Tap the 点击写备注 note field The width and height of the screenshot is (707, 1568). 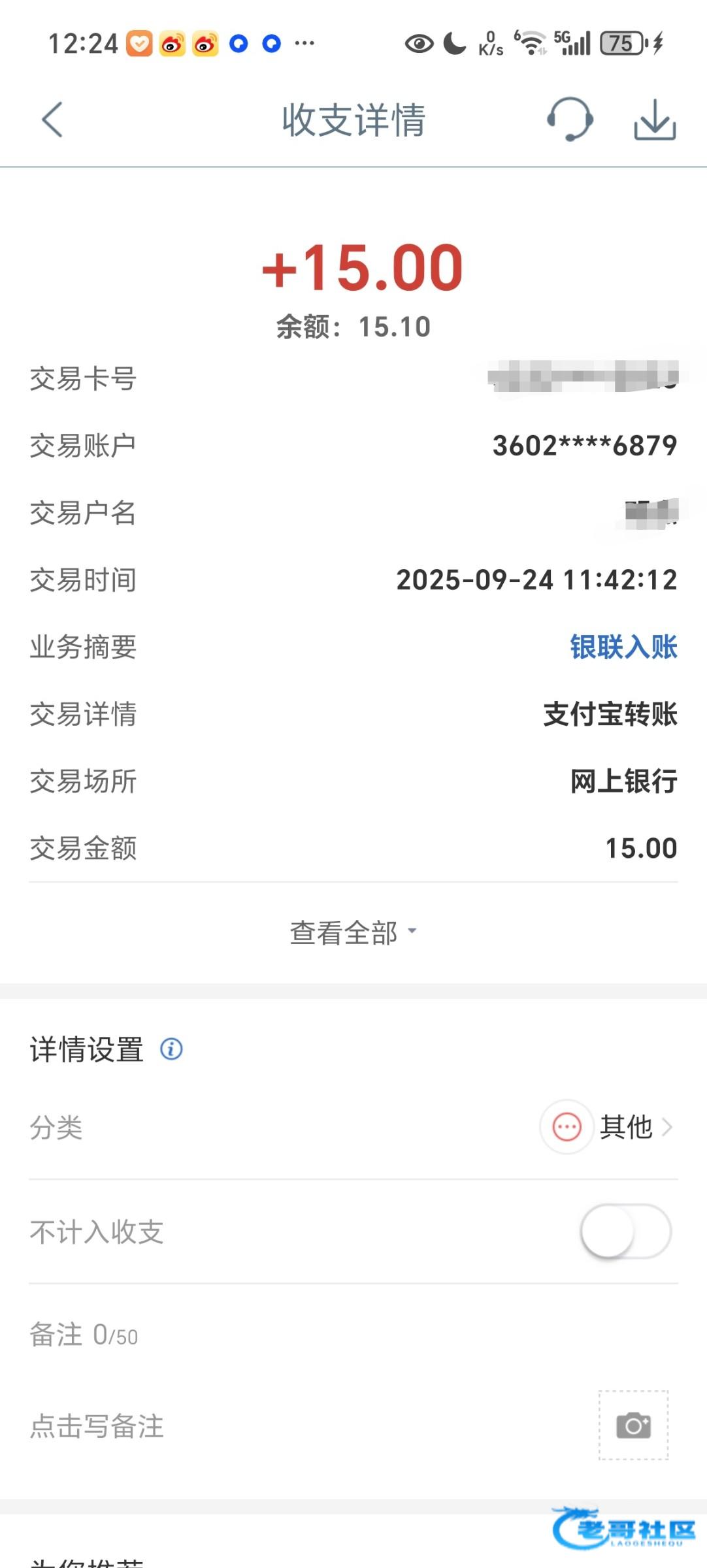98,1426
